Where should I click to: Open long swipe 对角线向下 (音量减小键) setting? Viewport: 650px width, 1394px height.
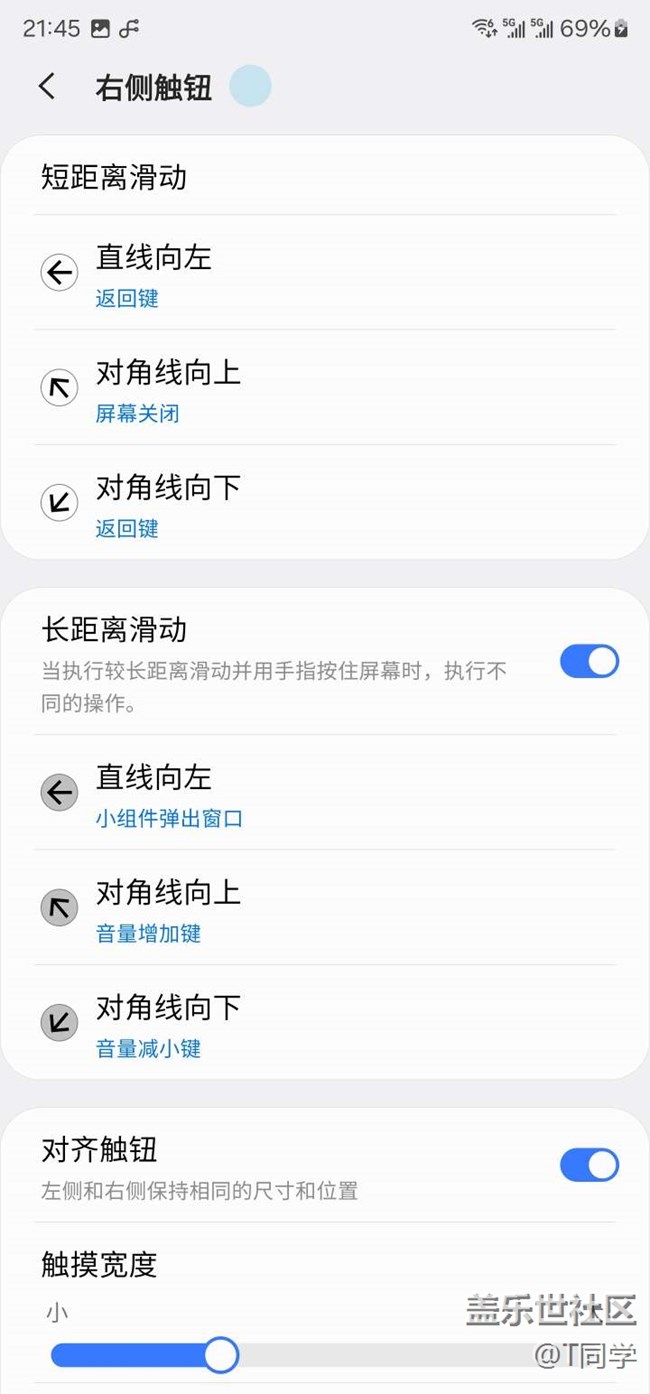[325, 1022]
